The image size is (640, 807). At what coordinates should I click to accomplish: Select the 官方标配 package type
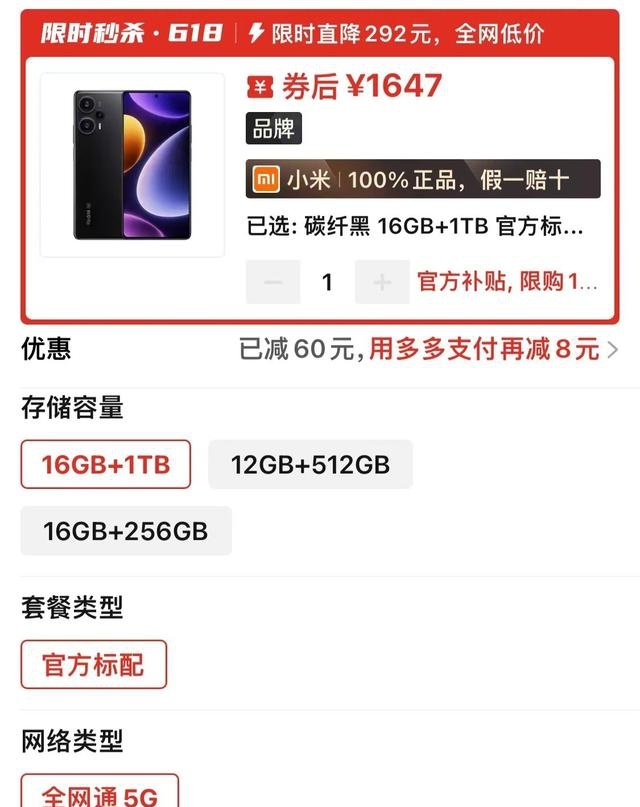tap(94, 665)
